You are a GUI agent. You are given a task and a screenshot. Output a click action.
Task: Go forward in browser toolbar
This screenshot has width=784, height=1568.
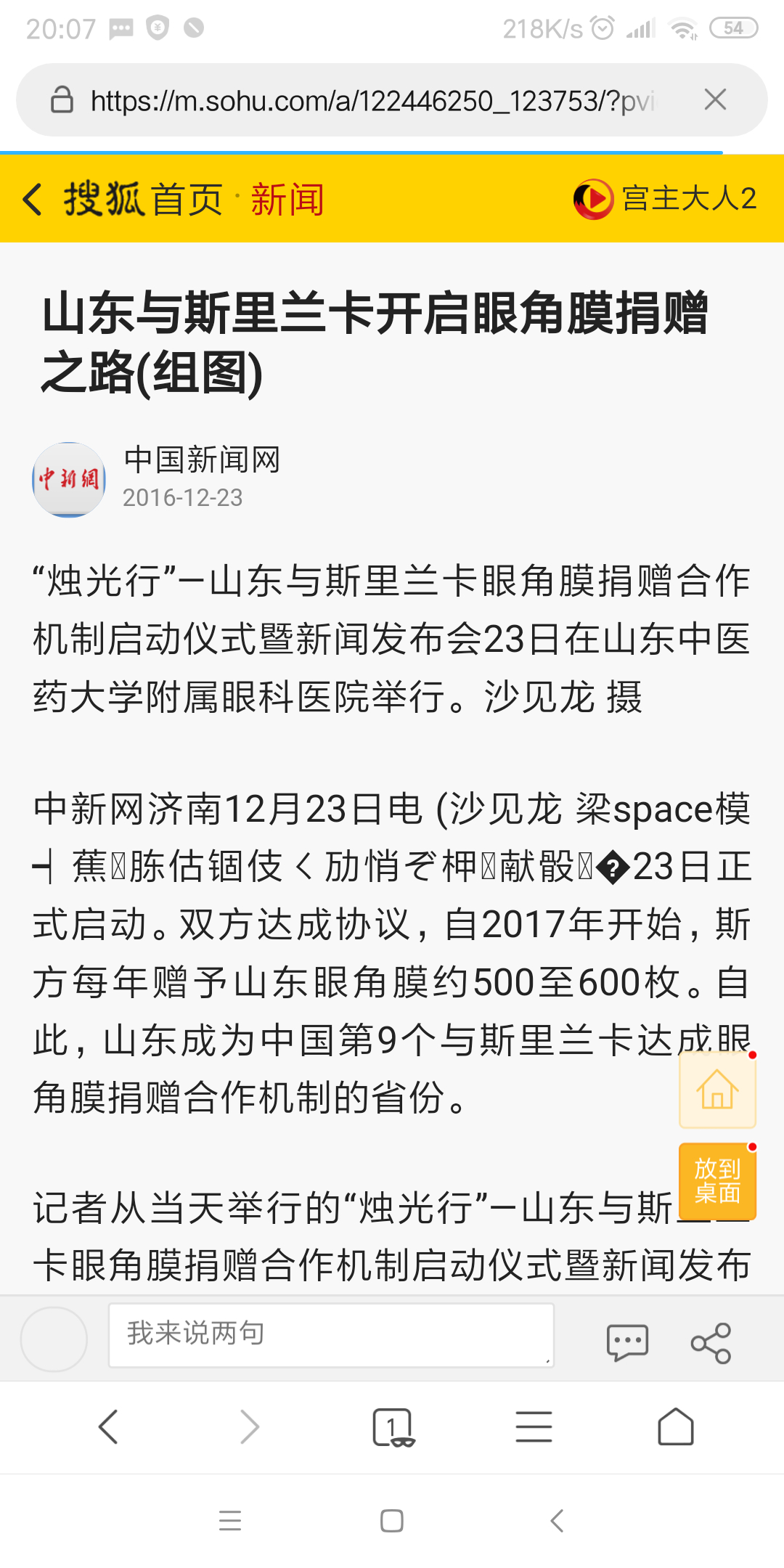point(250,1427)
